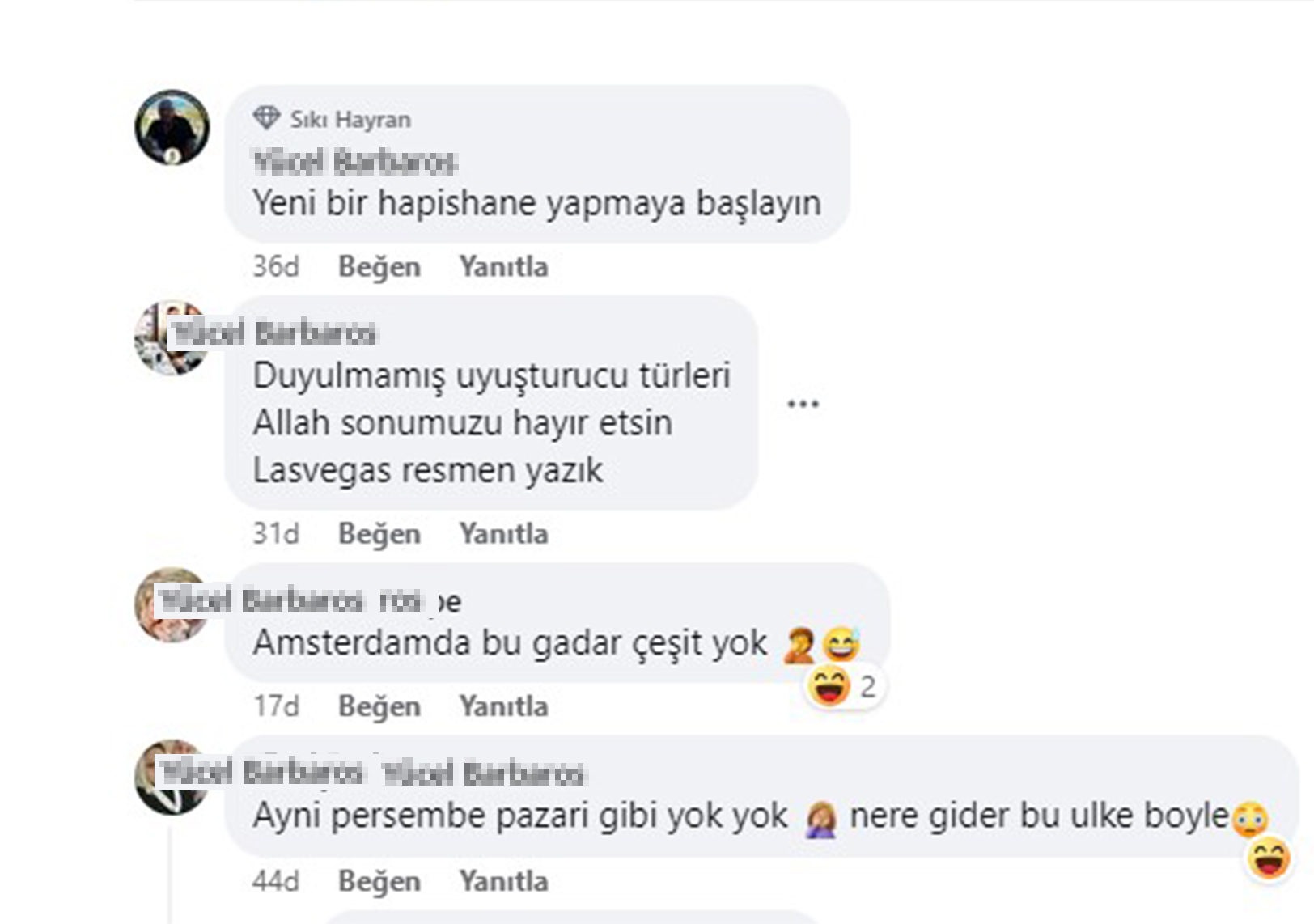
Task: Reply to the Amsterdamda comment
Action: tap(503, 706)
